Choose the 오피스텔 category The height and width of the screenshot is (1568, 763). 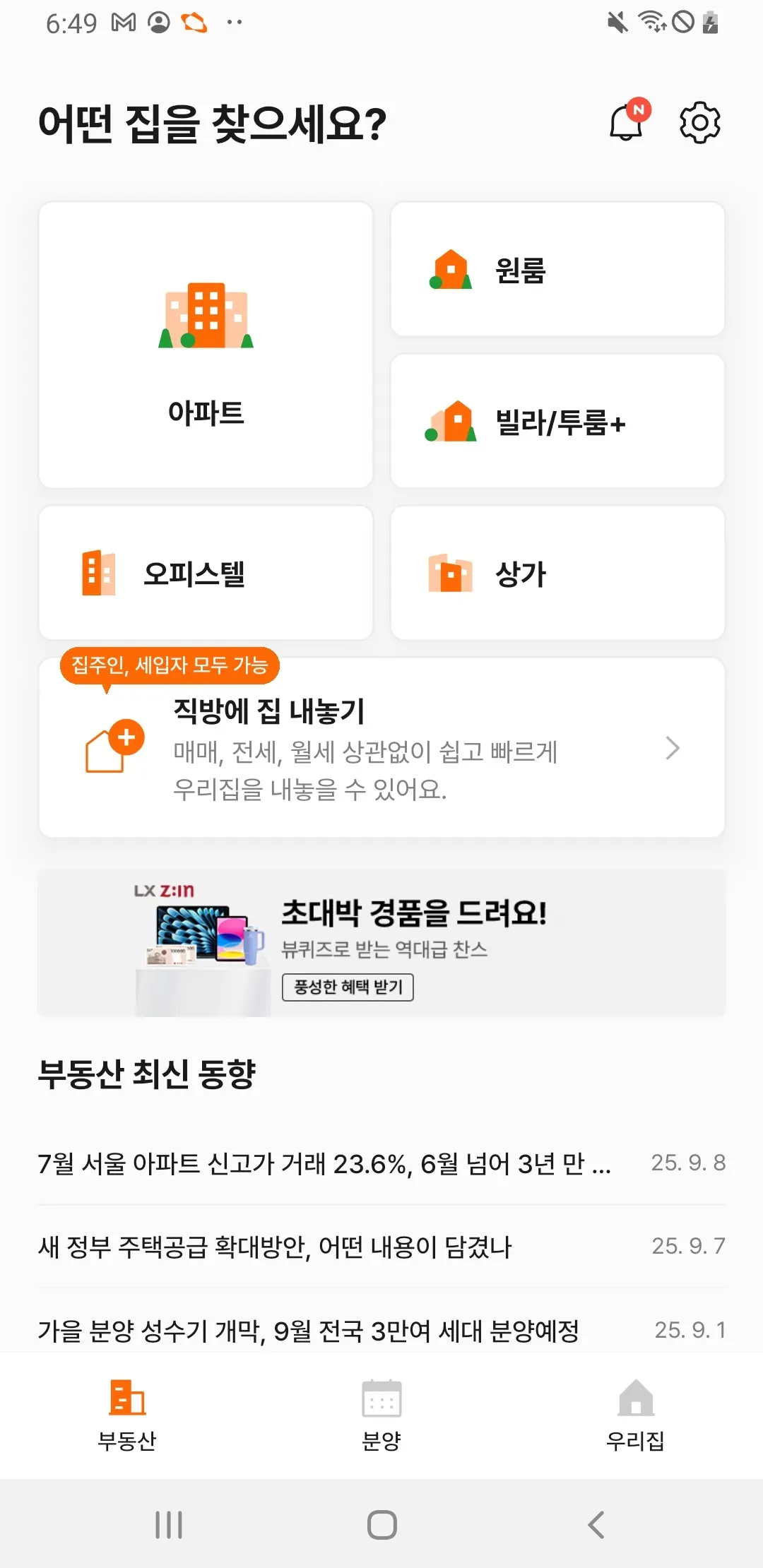tap(206, 573)
